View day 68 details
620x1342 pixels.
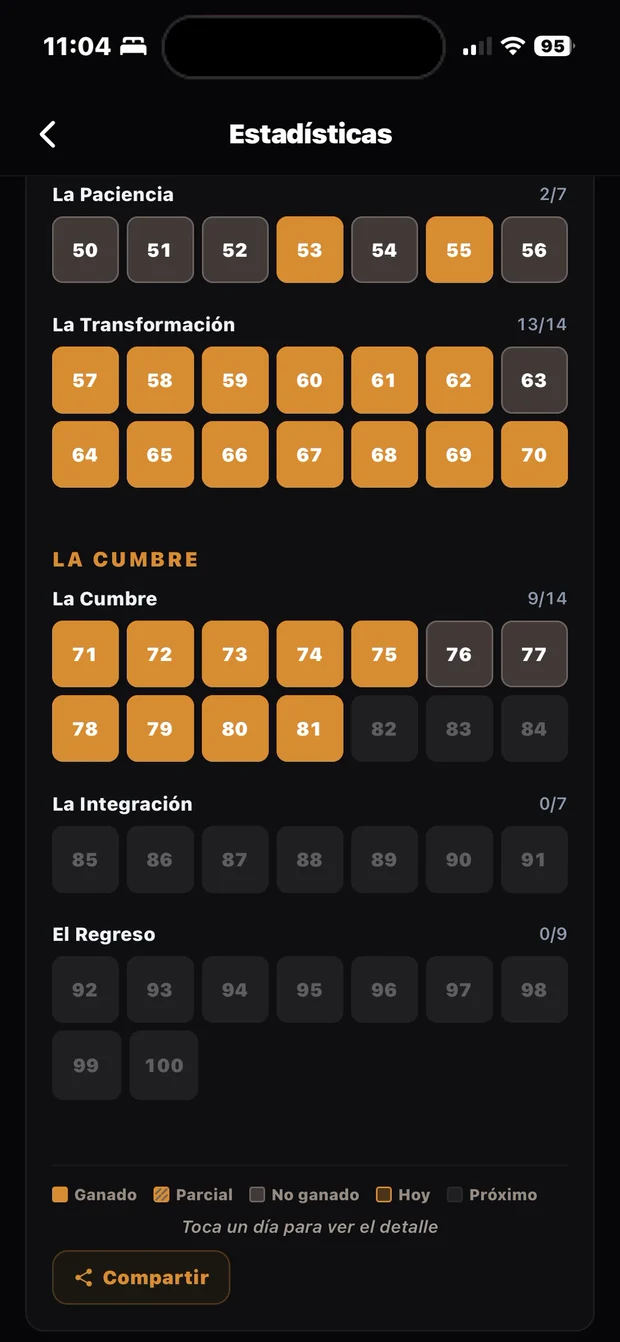coord(384,454)
